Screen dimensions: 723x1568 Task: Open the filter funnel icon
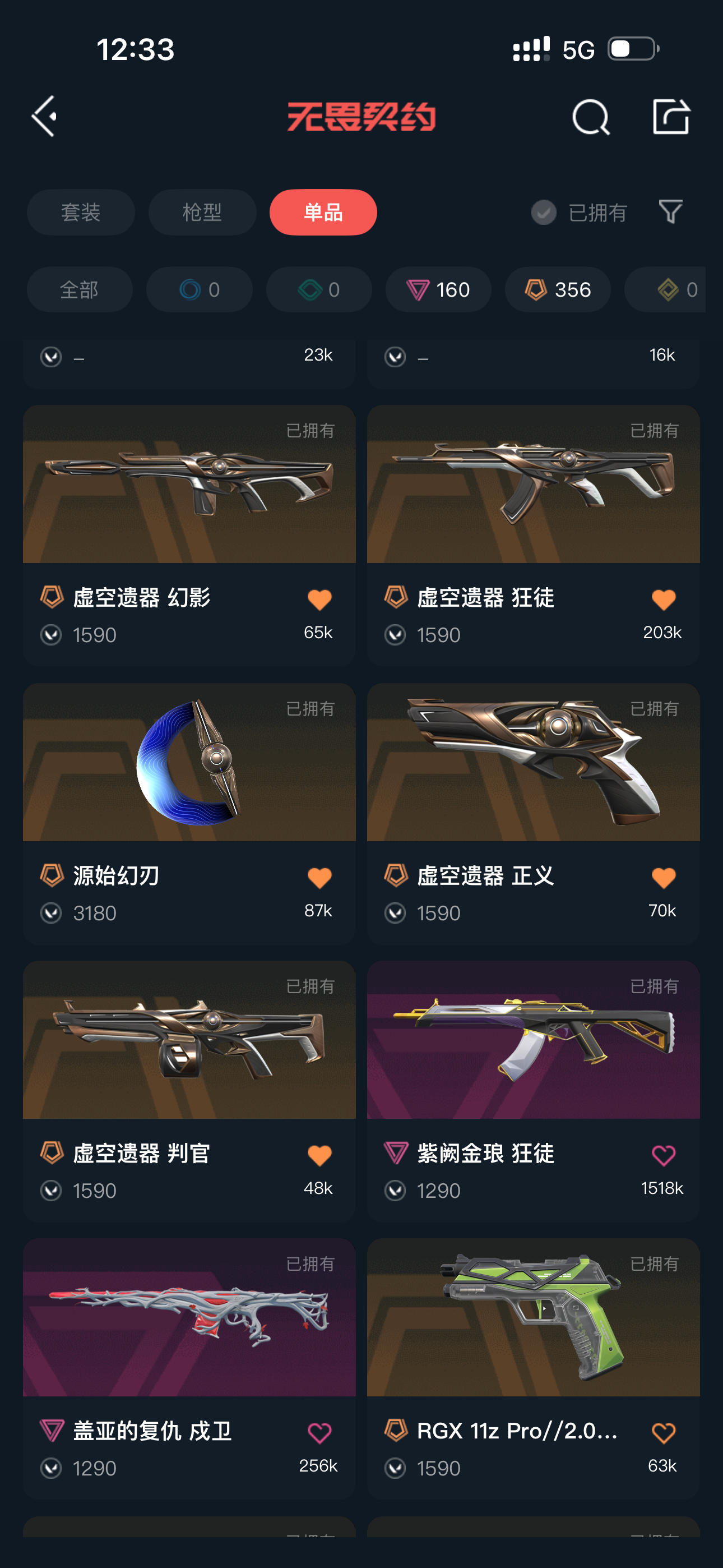pyautogui.click(x=671, y=212)
